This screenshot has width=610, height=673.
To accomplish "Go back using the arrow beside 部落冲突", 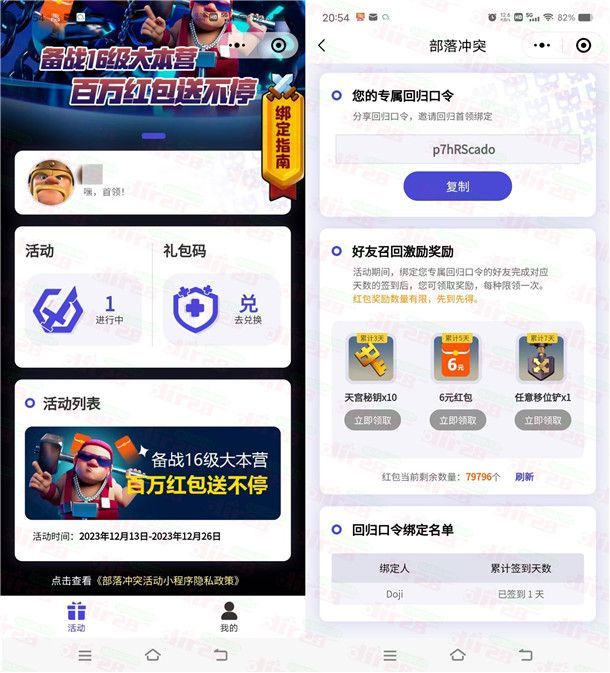I will 322,46.
